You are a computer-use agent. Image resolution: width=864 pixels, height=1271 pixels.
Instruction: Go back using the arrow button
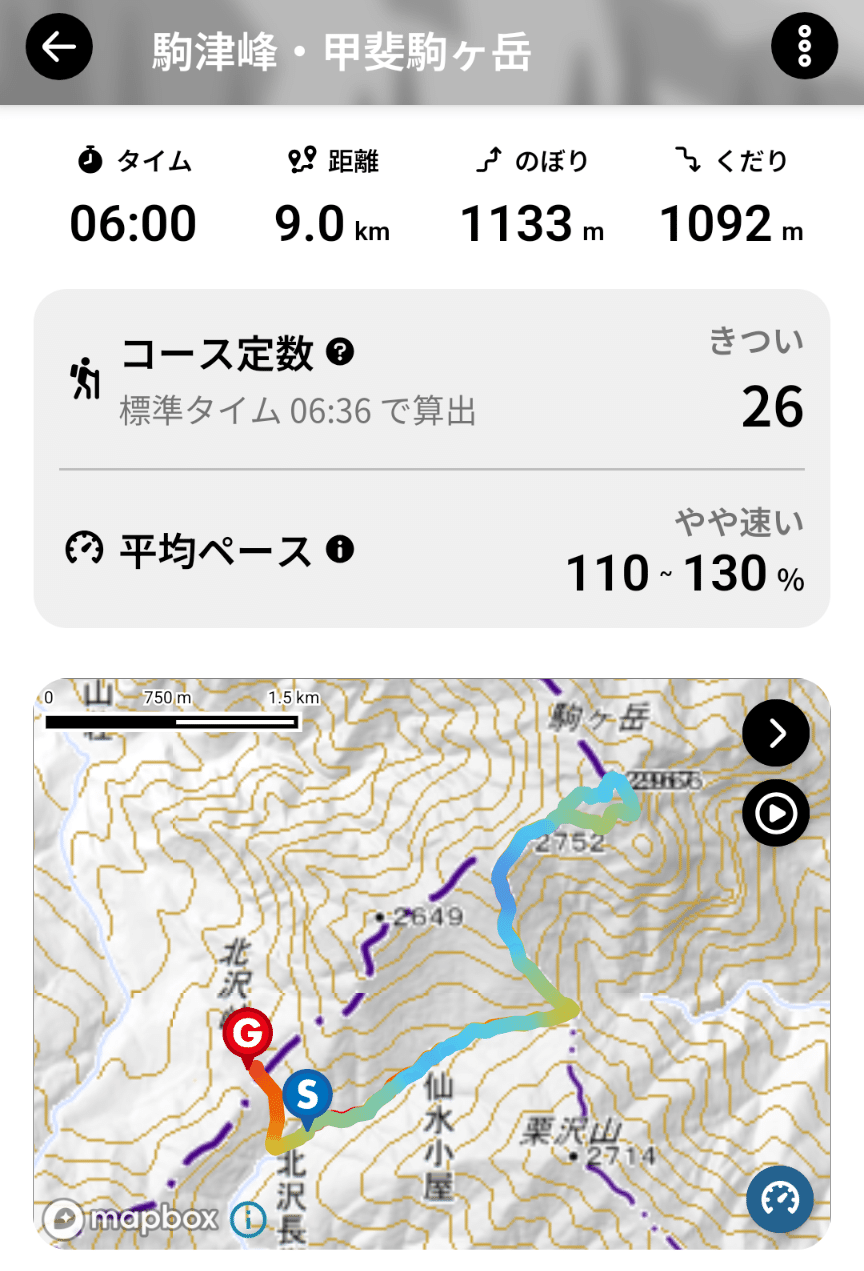[59, 47]
